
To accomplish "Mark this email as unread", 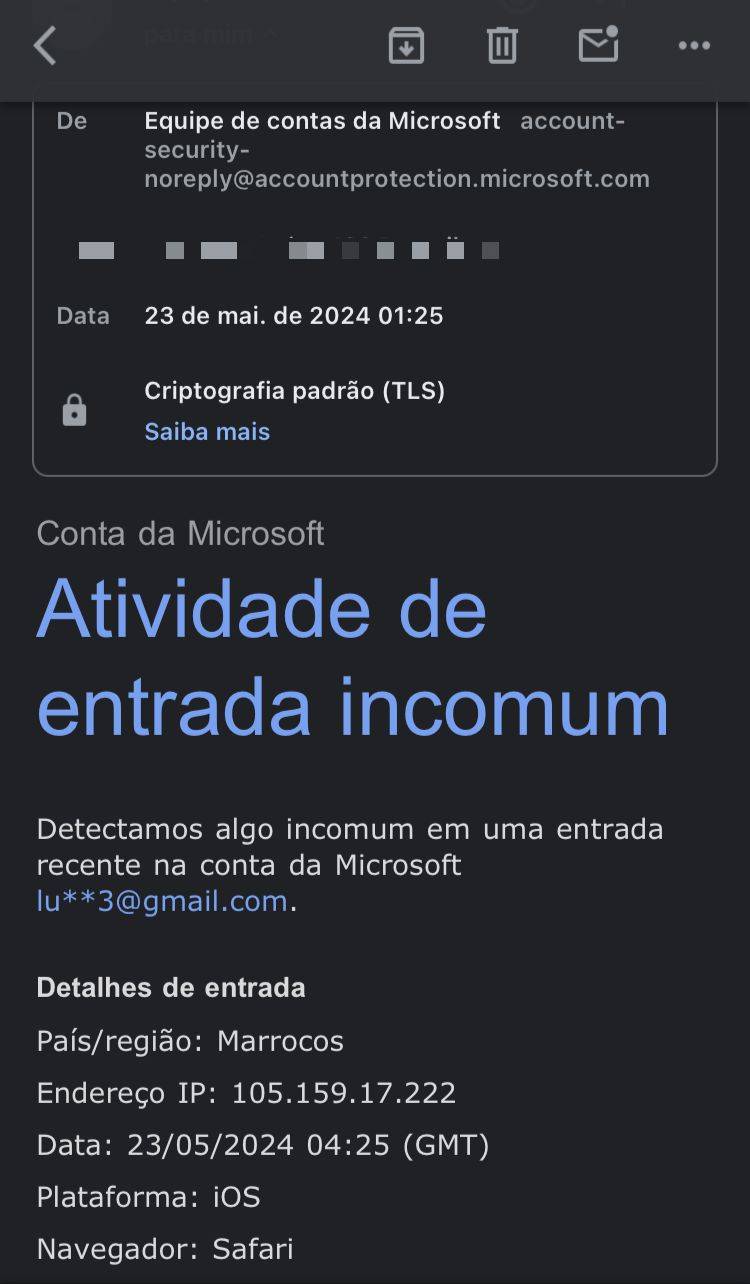I will pos(598,46).
